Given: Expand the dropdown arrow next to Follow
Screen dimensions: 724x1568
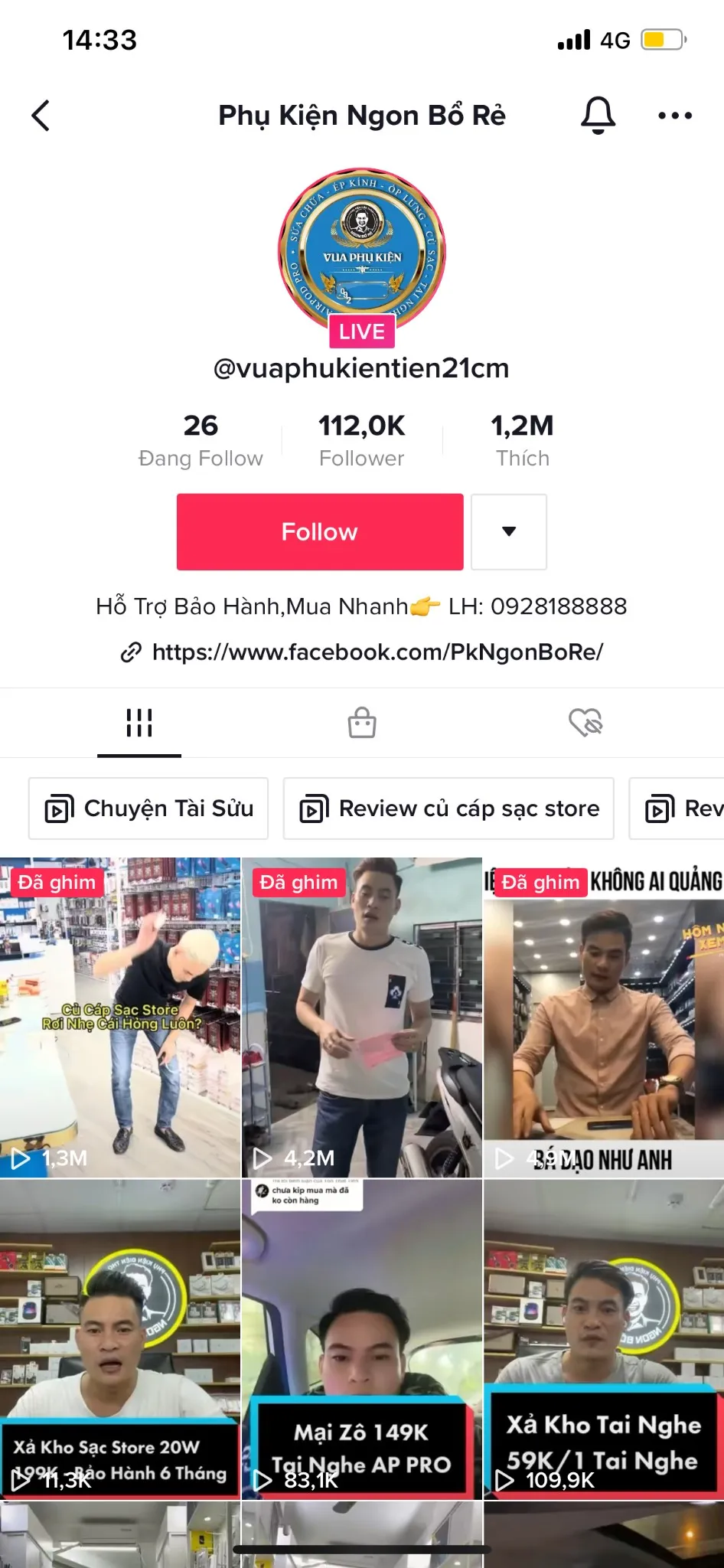Looking at the screenshot, I should 509,531.
